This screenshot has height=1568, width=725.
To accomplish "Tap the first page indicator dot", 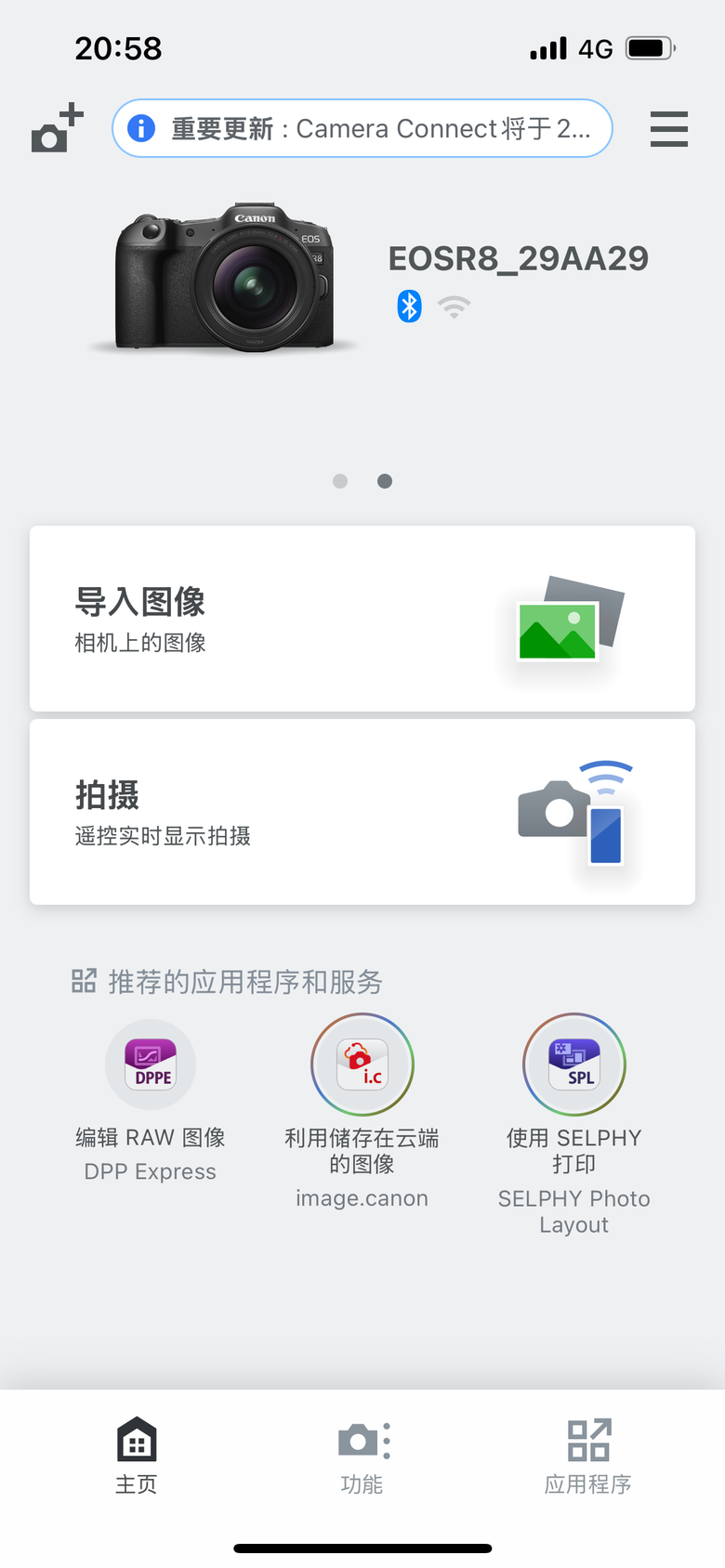I will coord(340,481).
